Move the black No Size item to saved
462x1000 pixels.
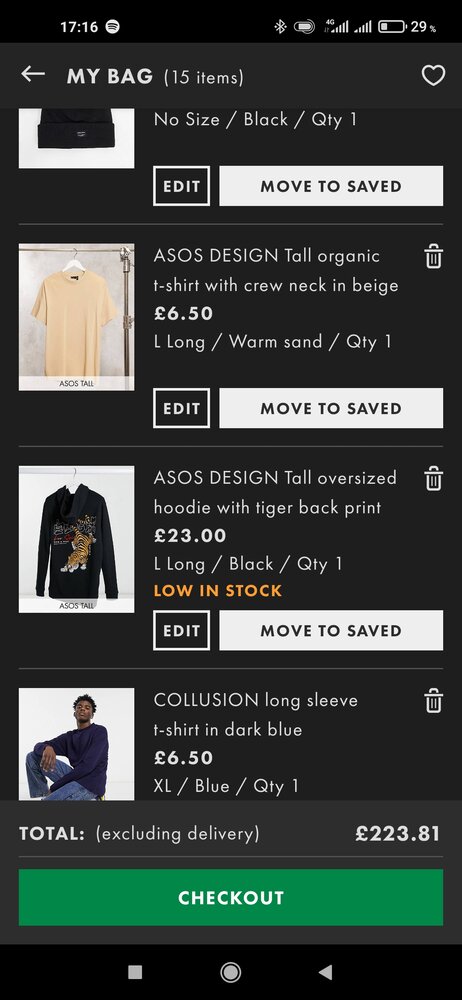[x=331, y=186]
